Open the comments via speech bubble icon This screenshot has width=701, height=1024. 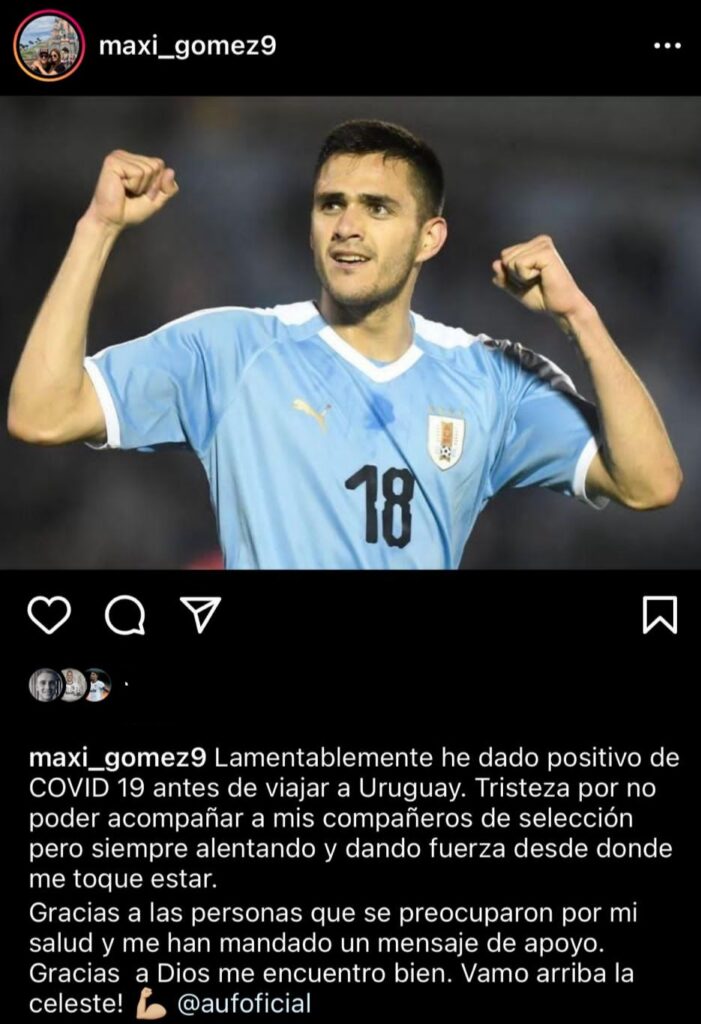pyautogui.click(x=125, y=616)
